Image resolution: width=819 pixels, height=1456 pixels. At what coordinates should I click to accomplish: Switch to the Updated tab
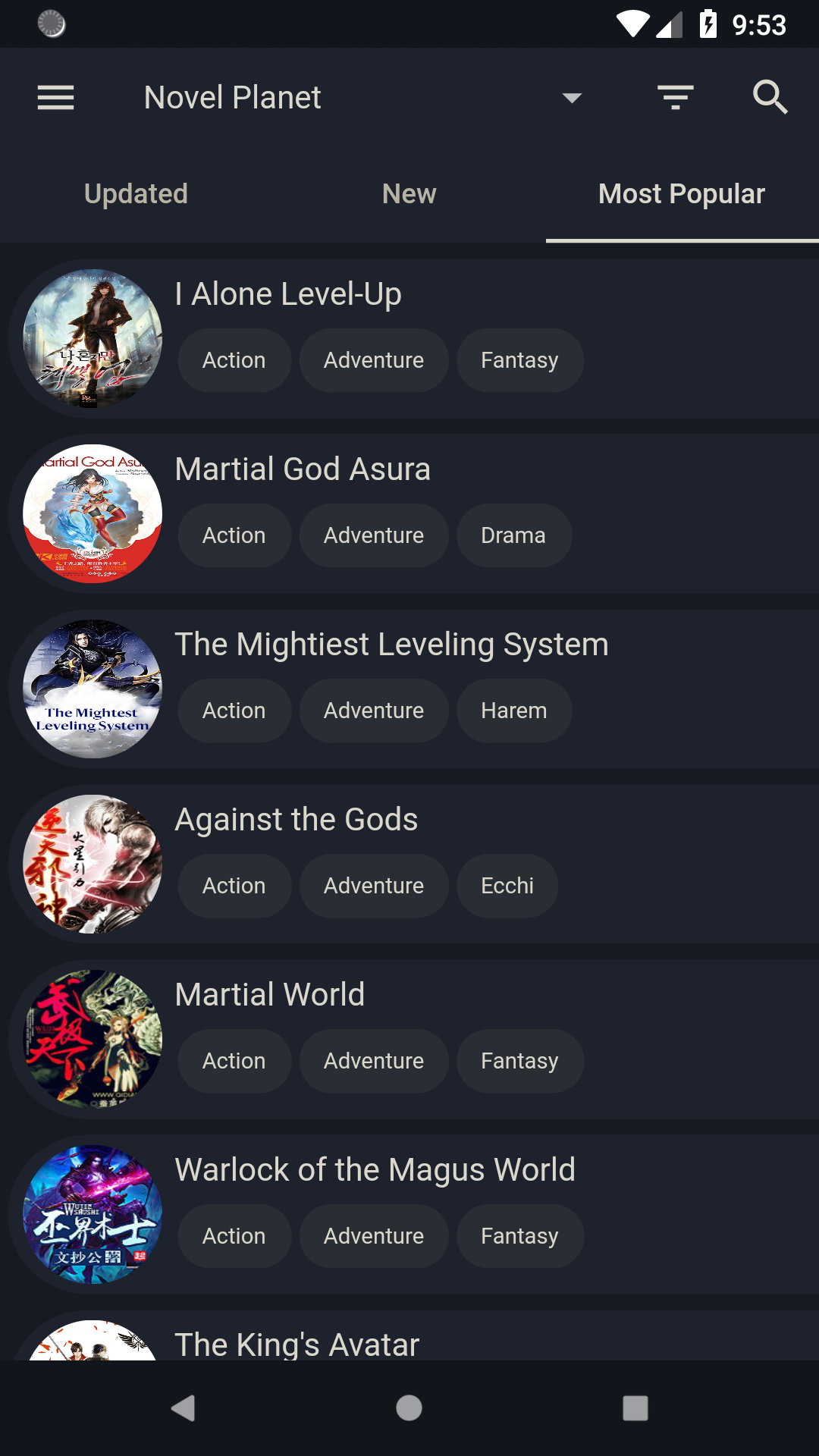pyautogui.click(x=136, y=194)
